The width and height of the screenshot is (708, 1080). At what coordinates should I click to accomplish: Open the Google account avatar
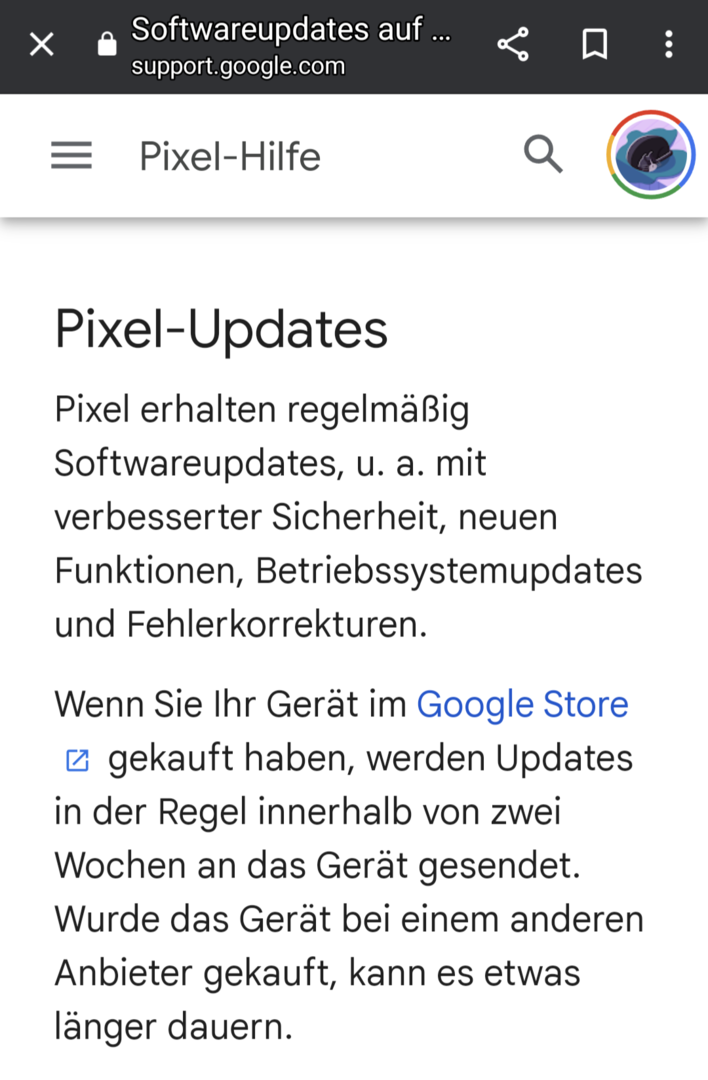click(651, 155)
